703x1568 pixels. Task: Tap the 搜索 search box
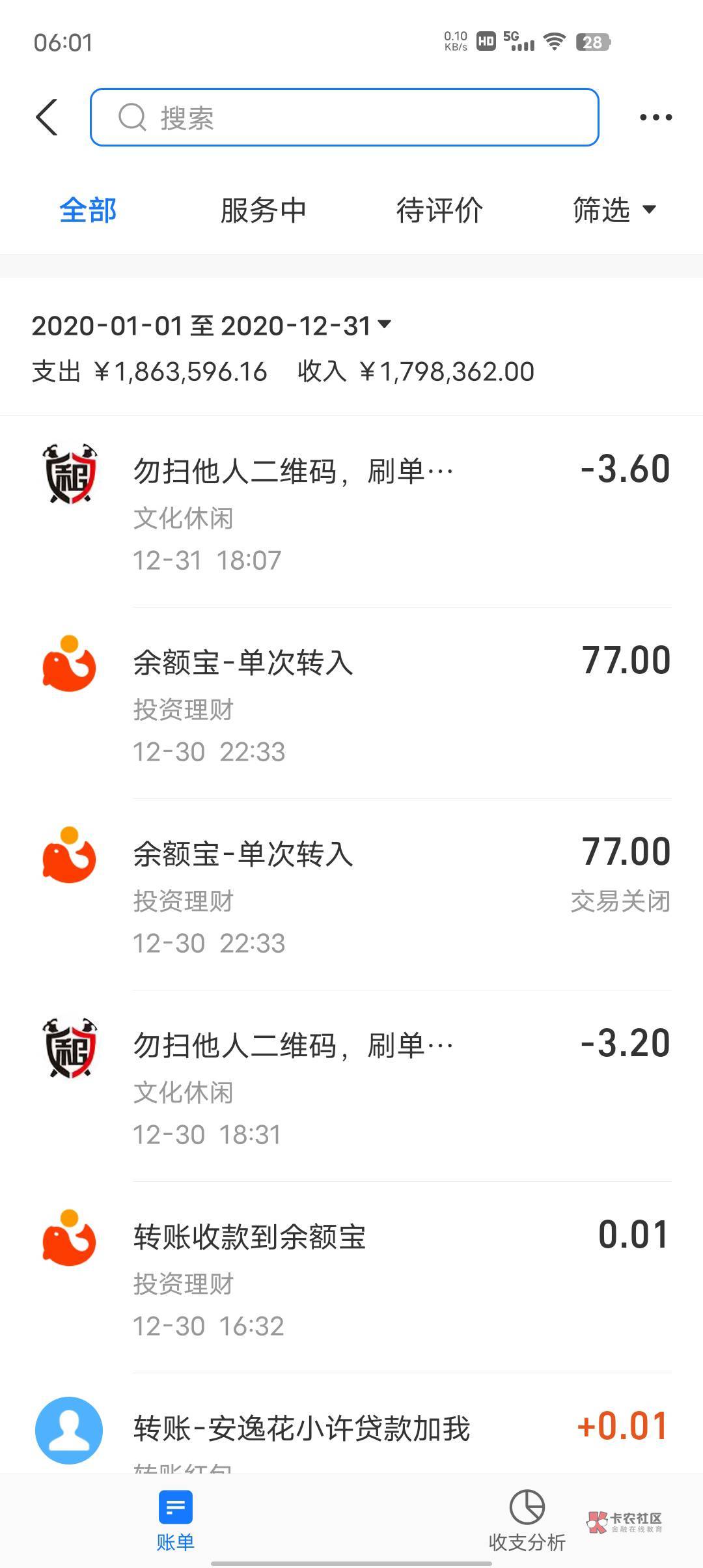click(344, 117)
